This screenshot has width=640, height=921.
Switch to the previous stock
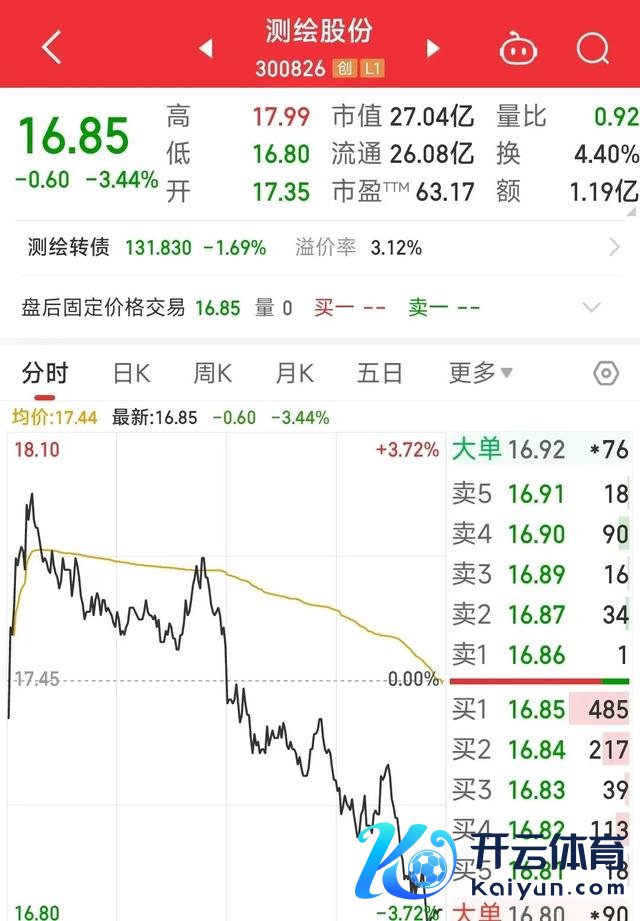[206, 48]
